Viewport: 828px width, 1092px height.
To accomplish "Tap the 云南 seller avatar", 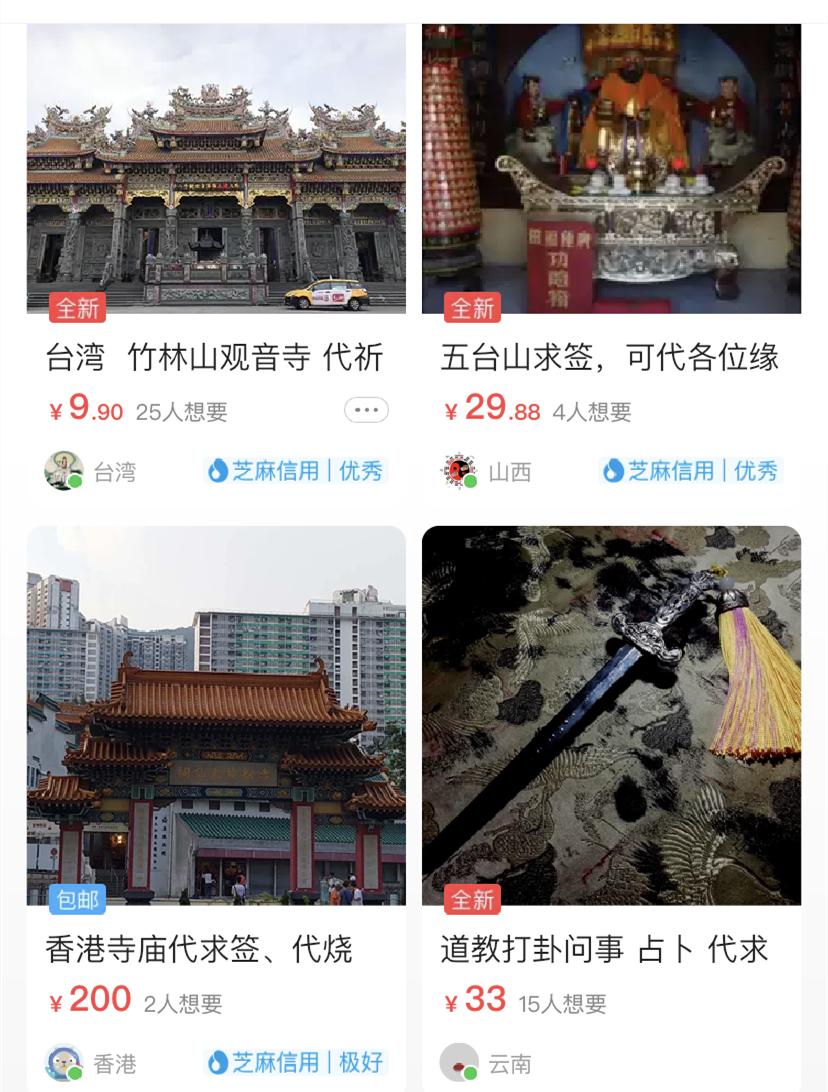I will 455,1063.
